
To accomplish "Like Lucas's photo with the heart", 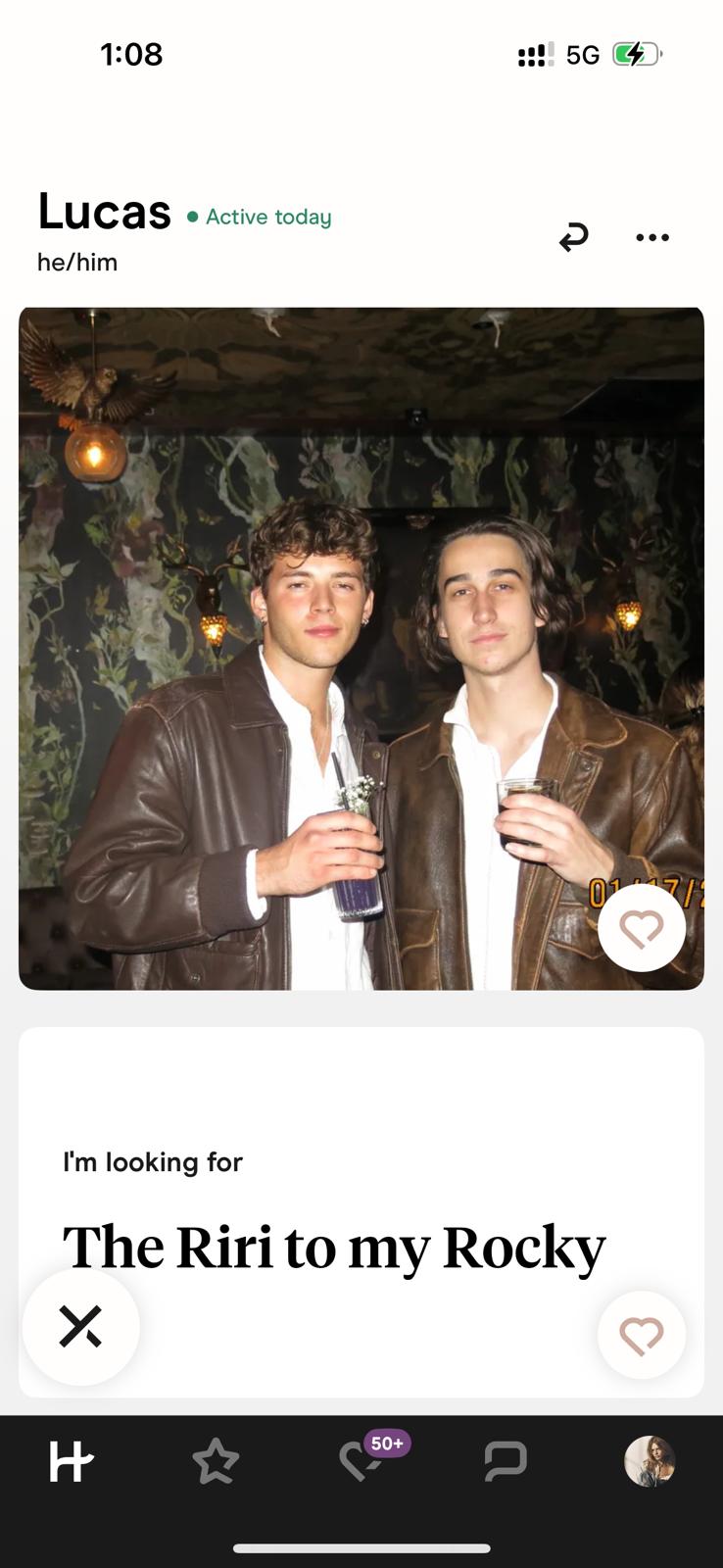I will [x=642, y=928].
